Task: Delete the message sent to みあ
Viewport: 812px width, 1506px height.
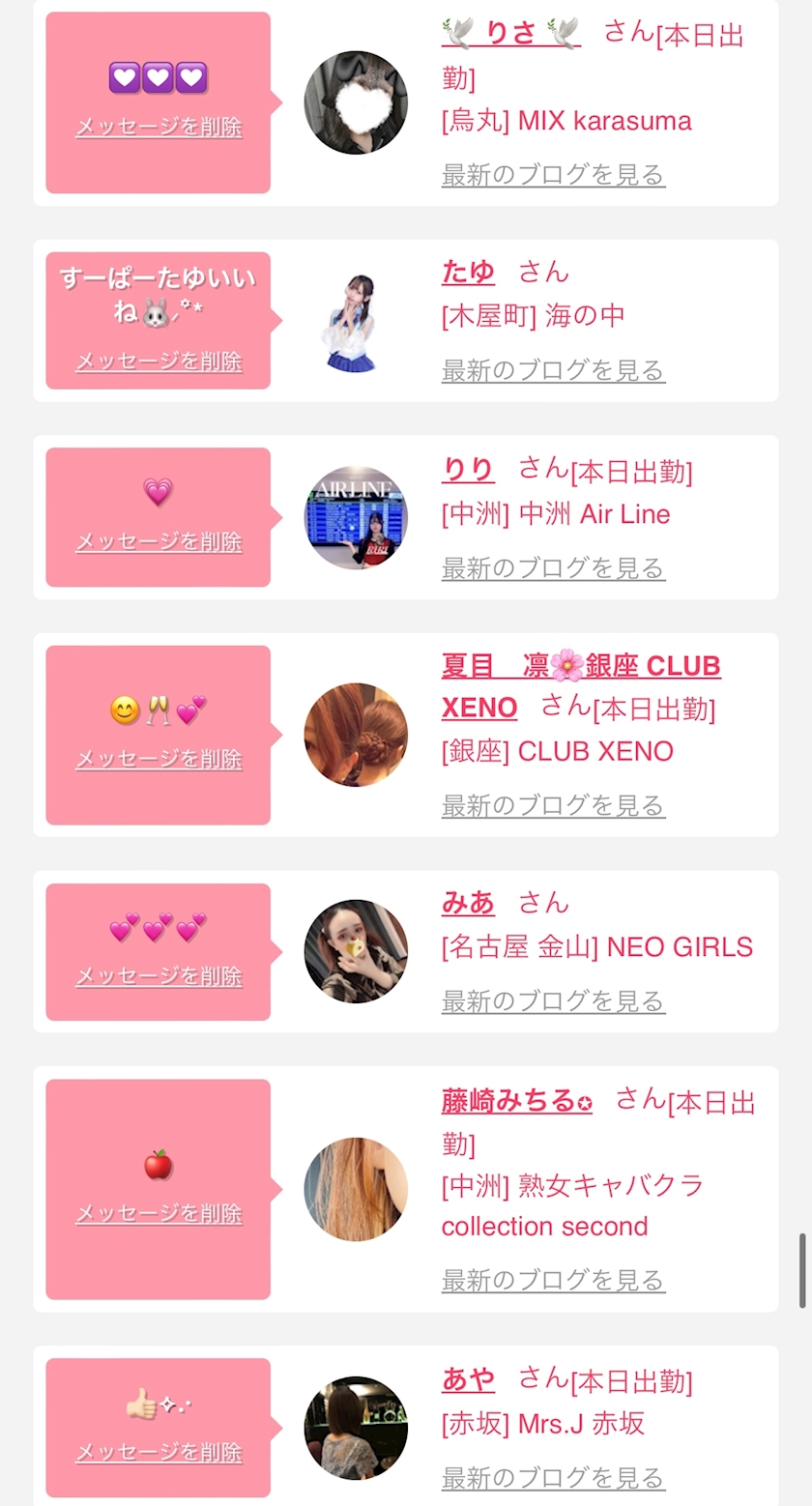Action: point(159,976)
